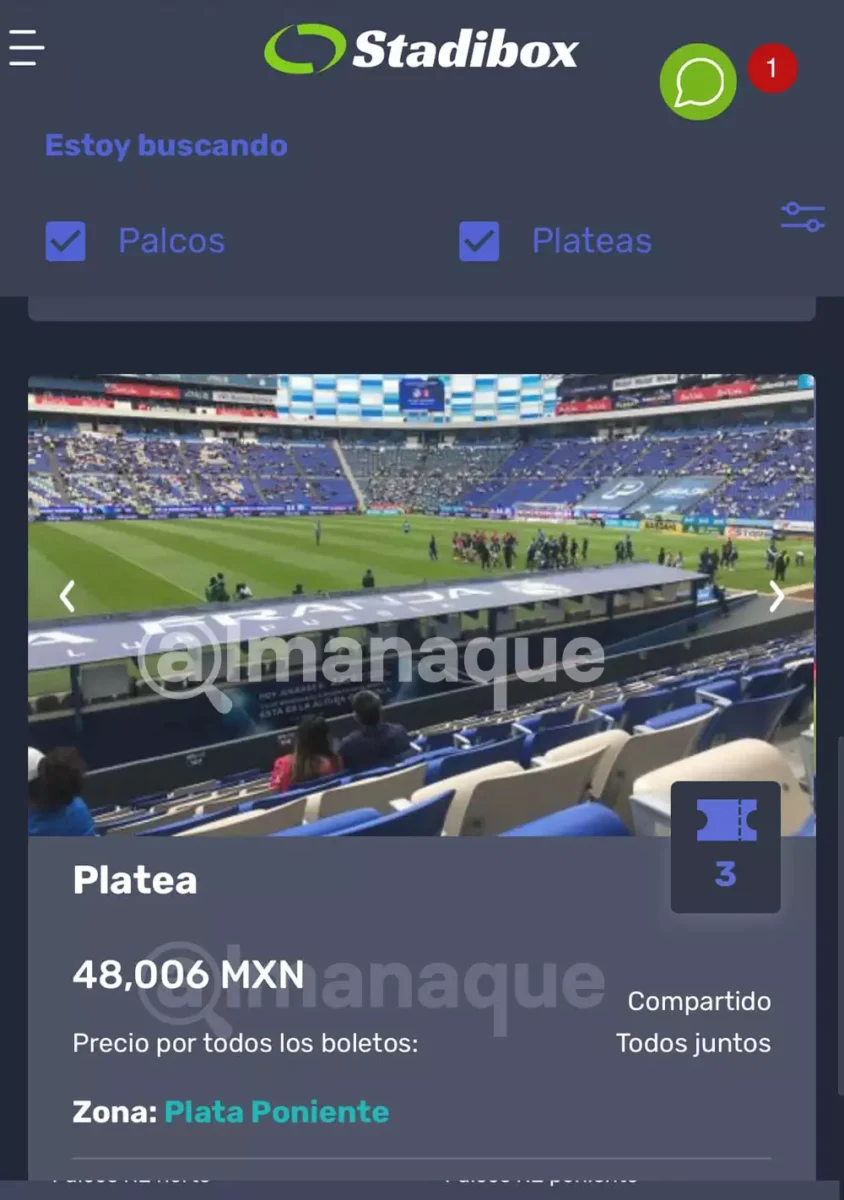The width and height of the screenshot is (844, 1200).
Task: Select the Compartido option
Action: [x=699, y=1001]
